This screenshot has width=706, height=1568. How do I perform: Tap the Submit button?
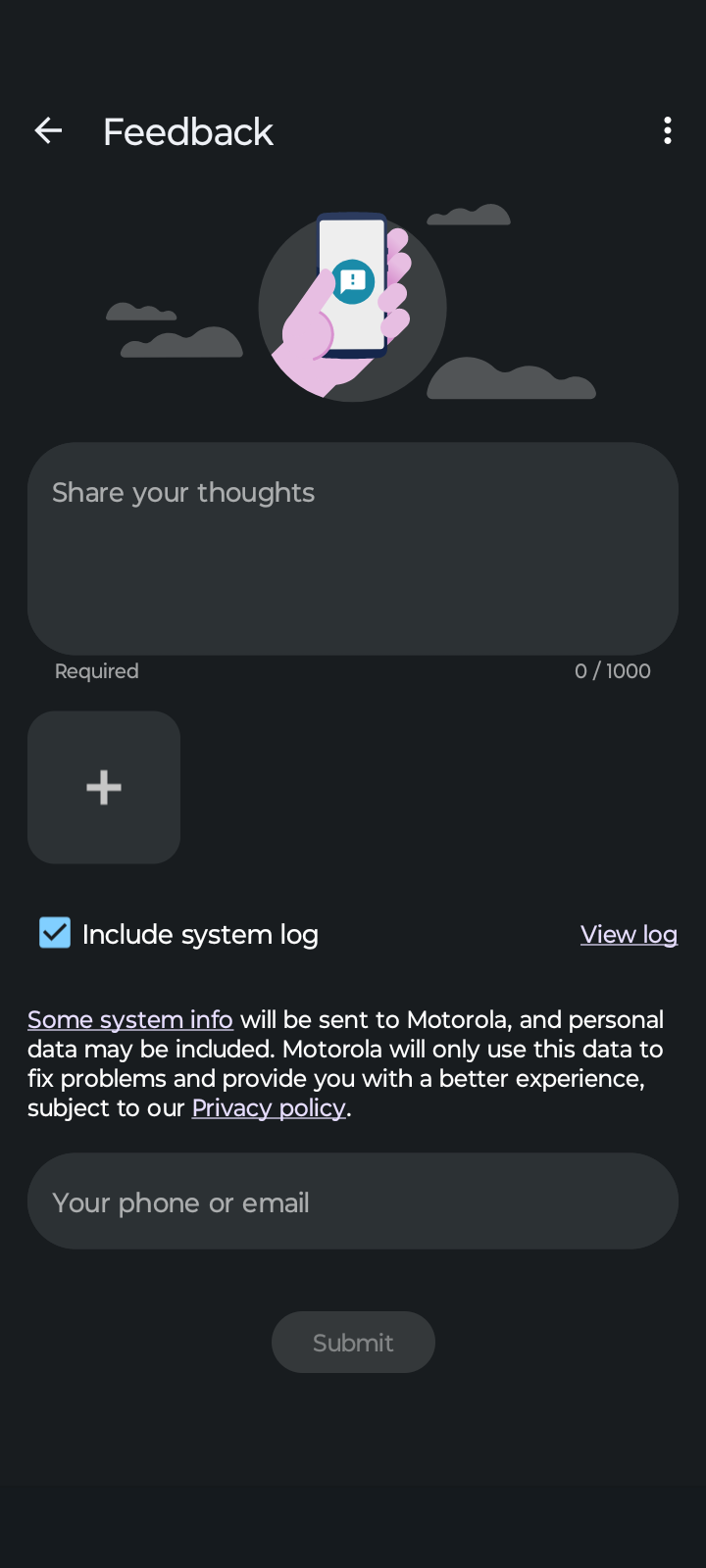(x=353, y=1343)
